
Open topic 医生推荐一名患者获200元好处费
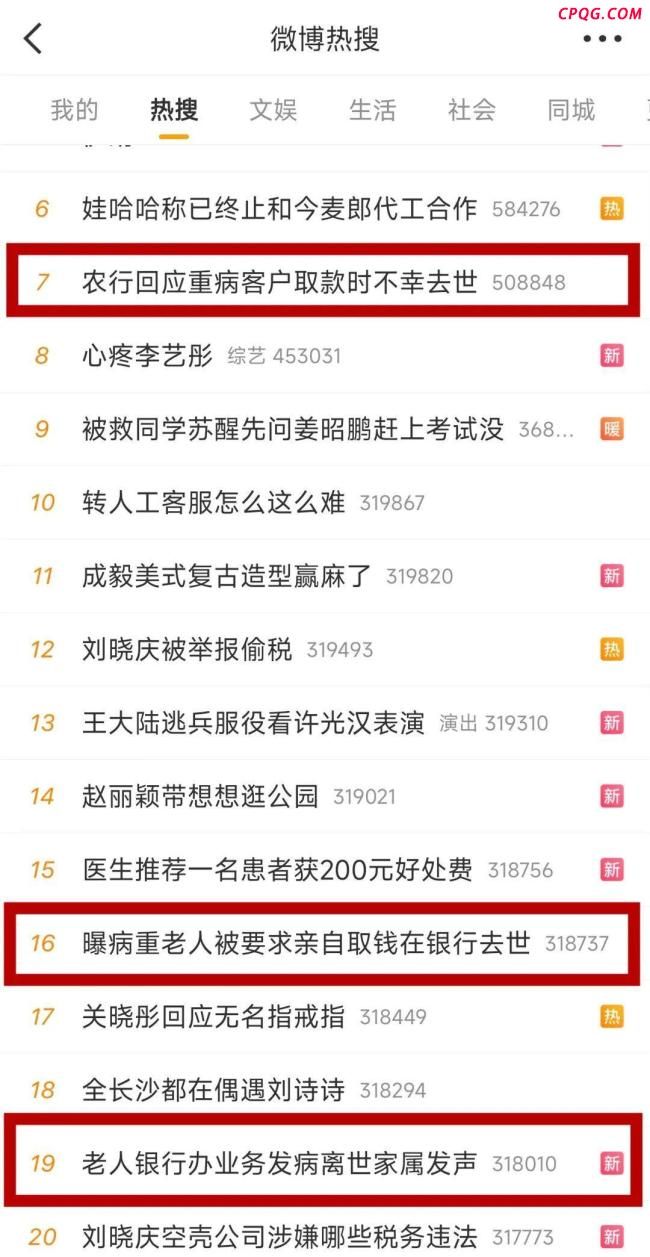point(277,870)
